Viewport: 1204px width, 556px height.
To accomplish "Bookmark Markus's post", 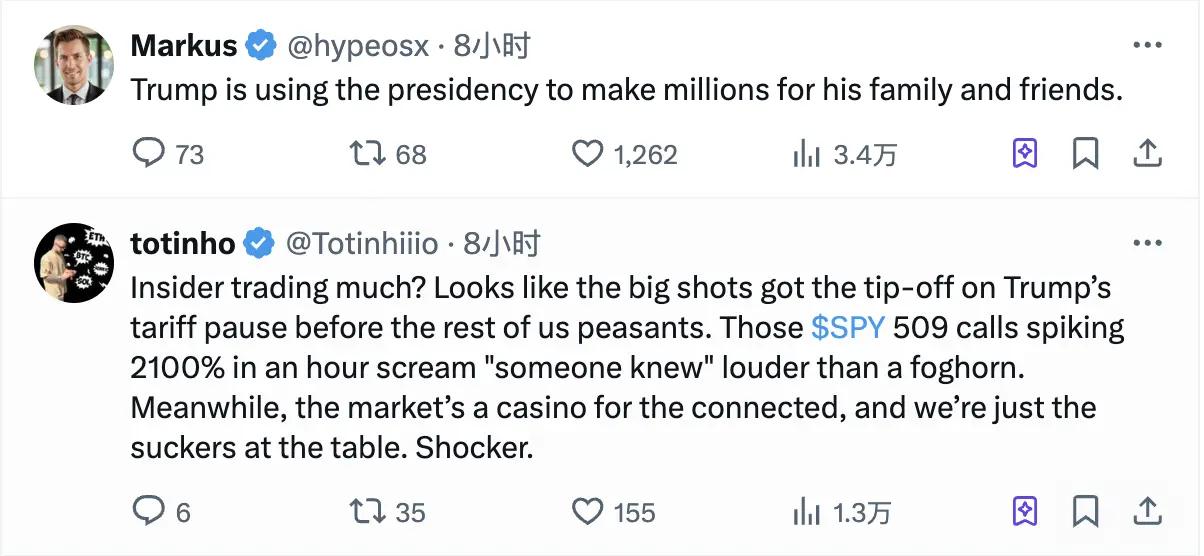I will point(1086,154).
